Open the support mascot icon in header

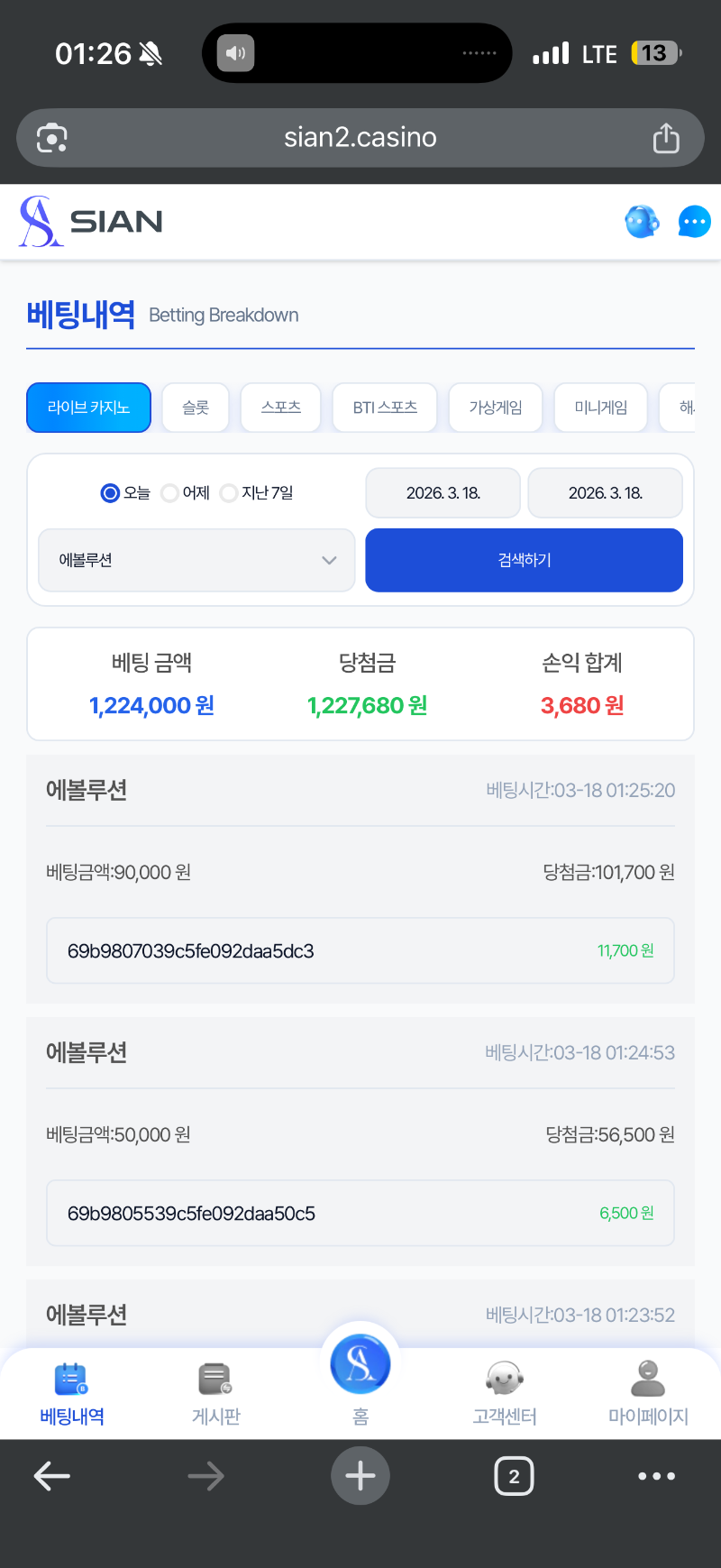click(x=642, y=222)
